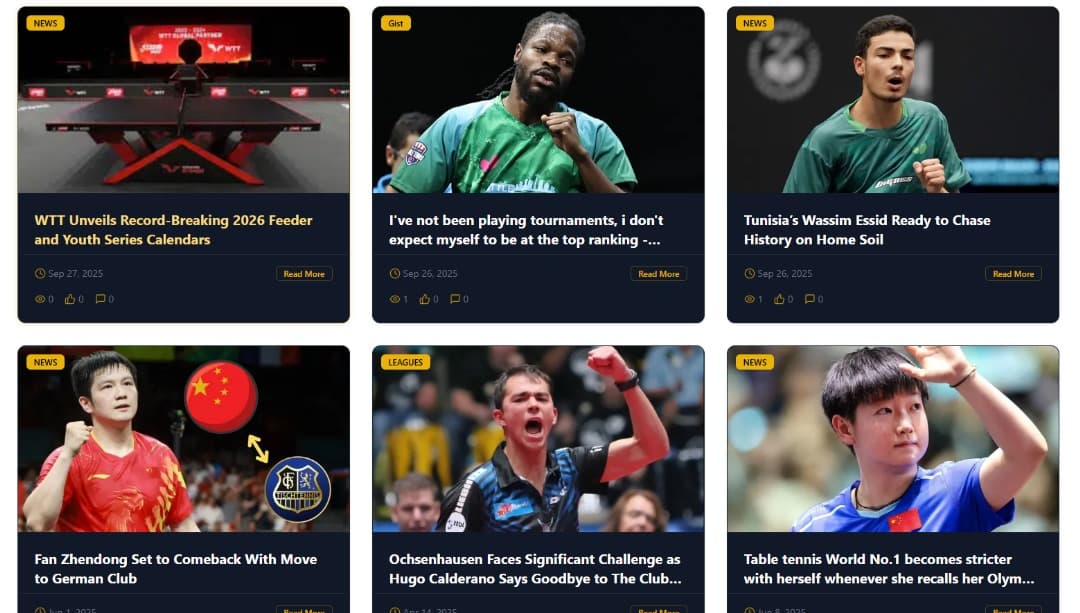Select the LEAGUES tag on the Ochsenhausen card
Screen dimensions: 1080x613
[405, 362]
